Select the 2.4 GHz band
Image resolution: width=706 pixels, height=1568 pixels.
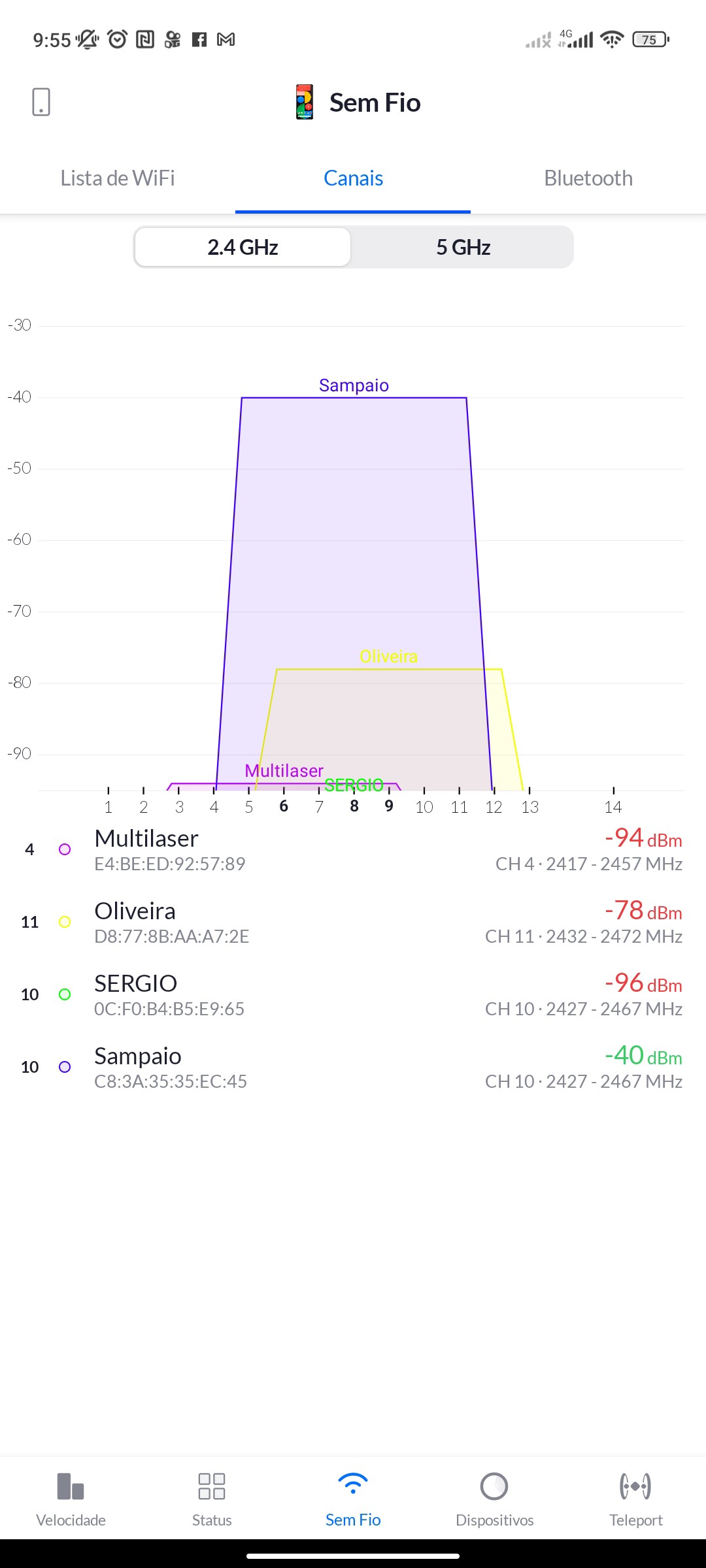[243, 248]
